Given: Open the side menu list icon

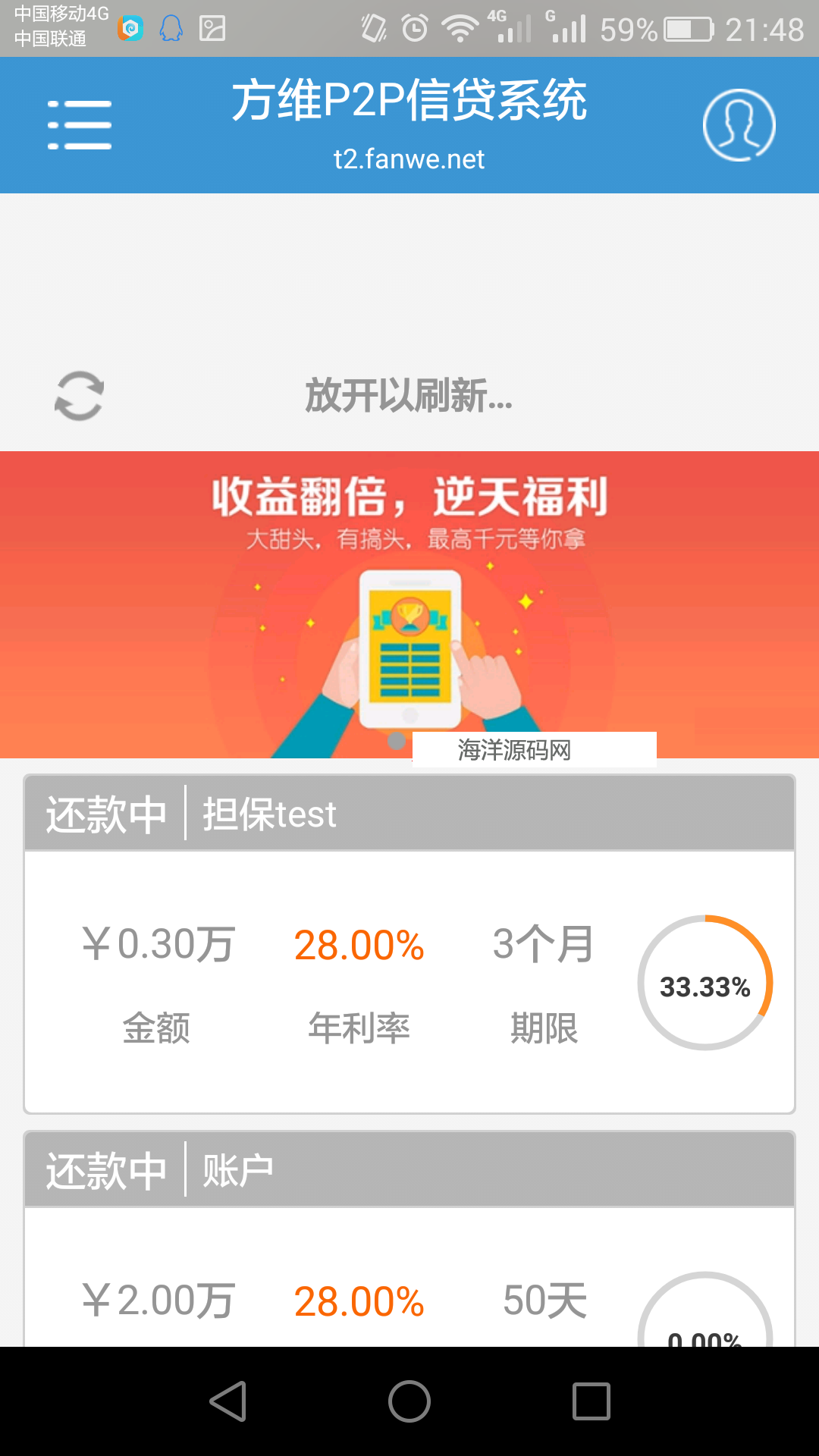Looking at the screenshot, I should pyautogui.click(x=80, y=125).
